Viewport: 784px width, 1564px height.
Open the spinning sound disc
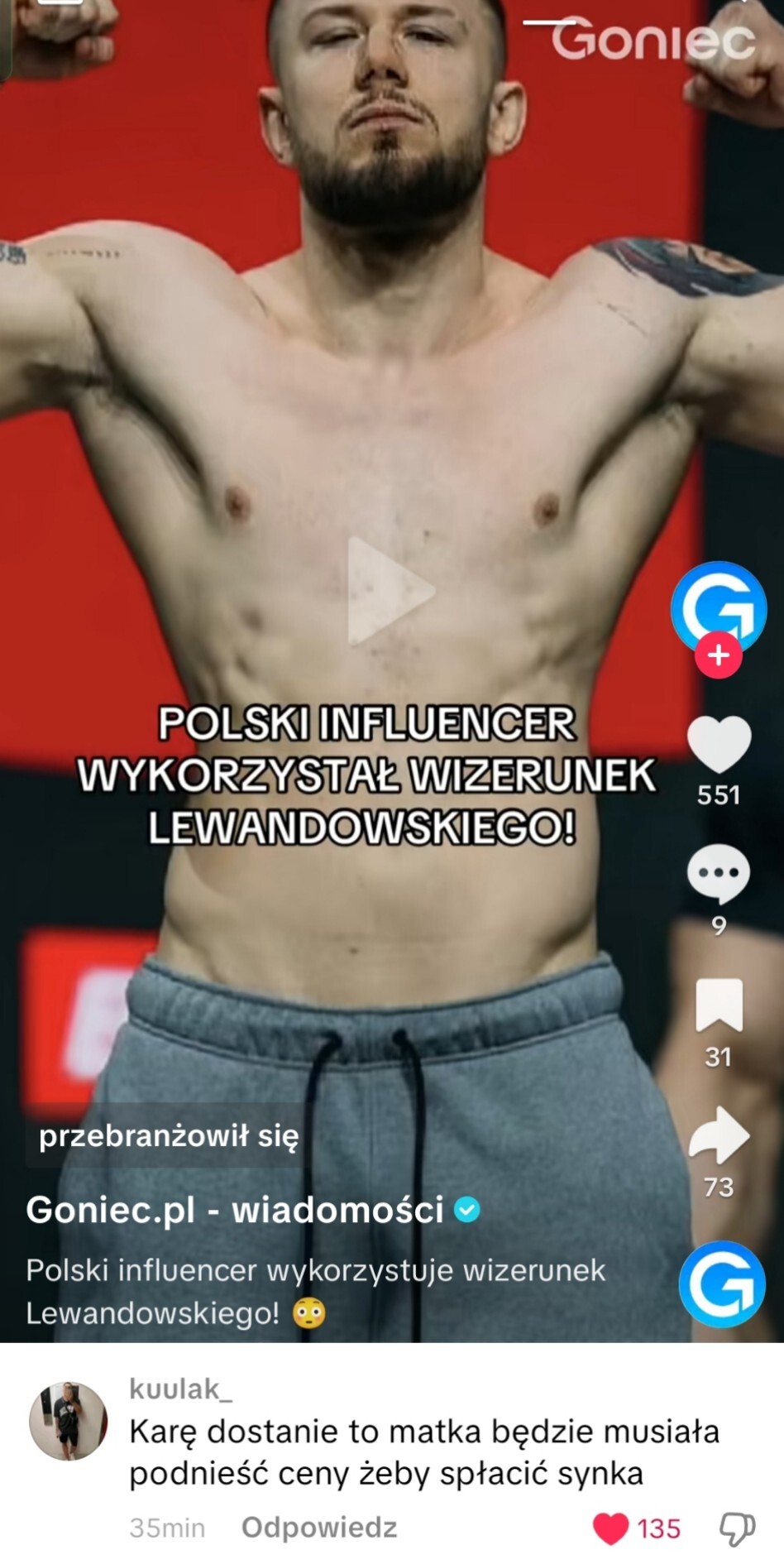pyautogui.click(x=721, y=1284)
